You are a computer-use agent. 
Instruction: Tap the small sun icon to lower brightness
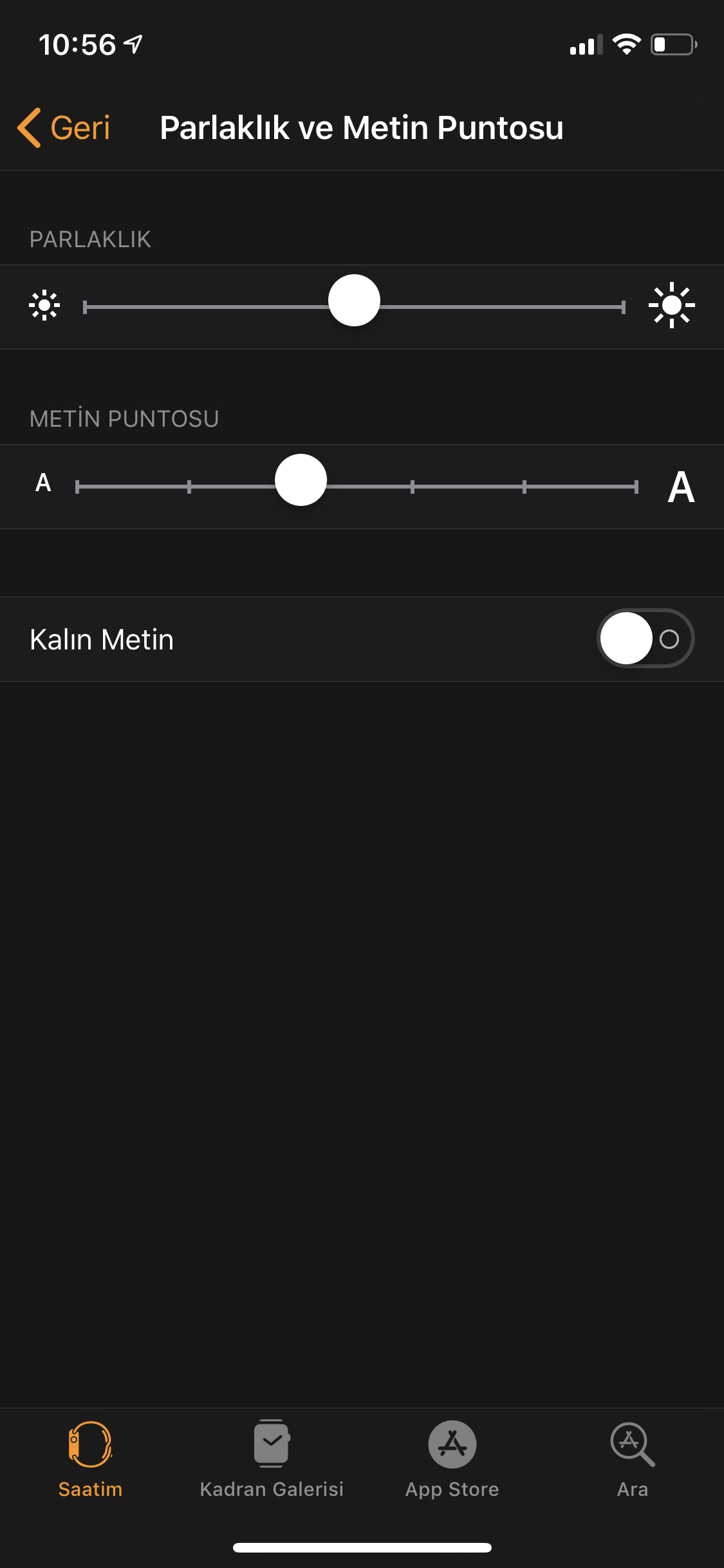(44, 305)
